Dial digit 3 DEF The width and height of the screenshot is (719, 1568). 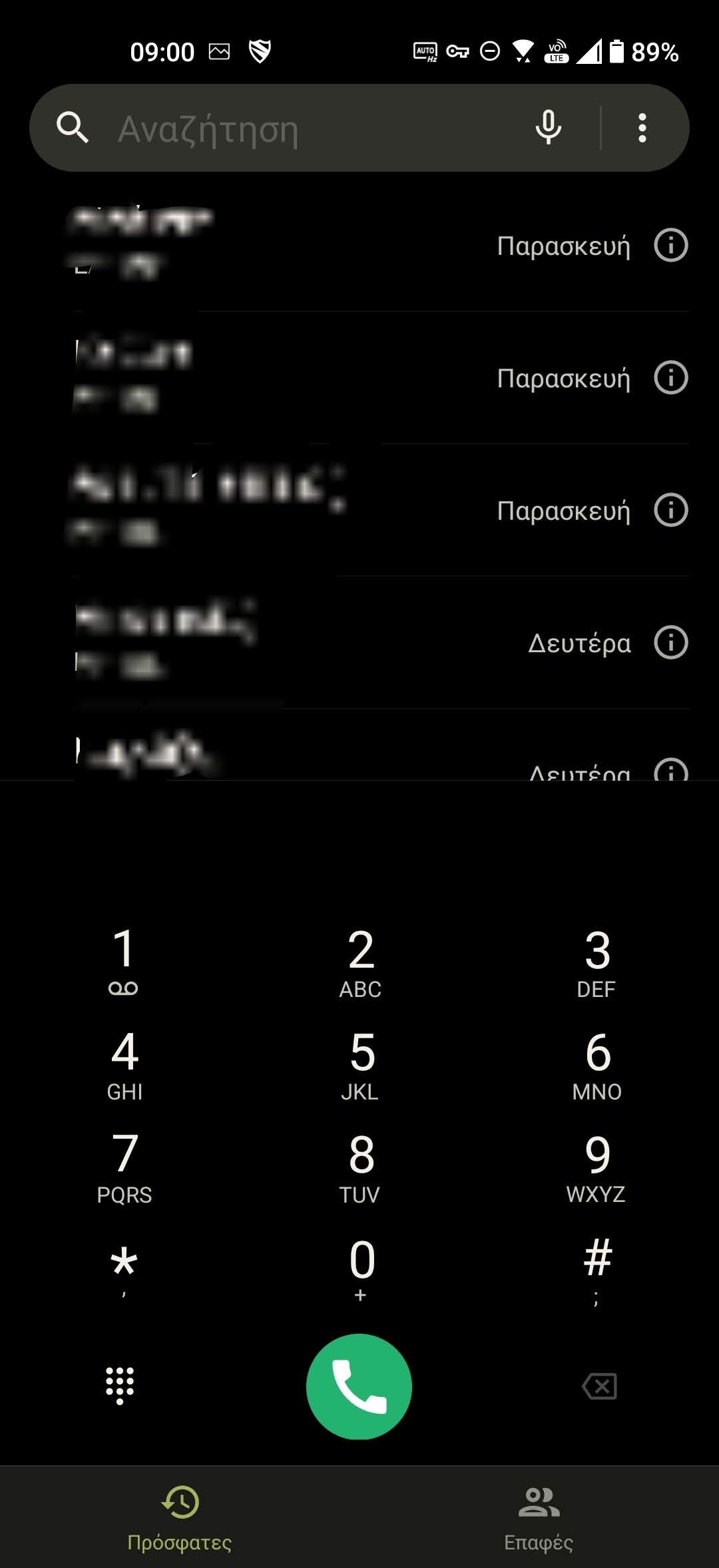(597, 962)
